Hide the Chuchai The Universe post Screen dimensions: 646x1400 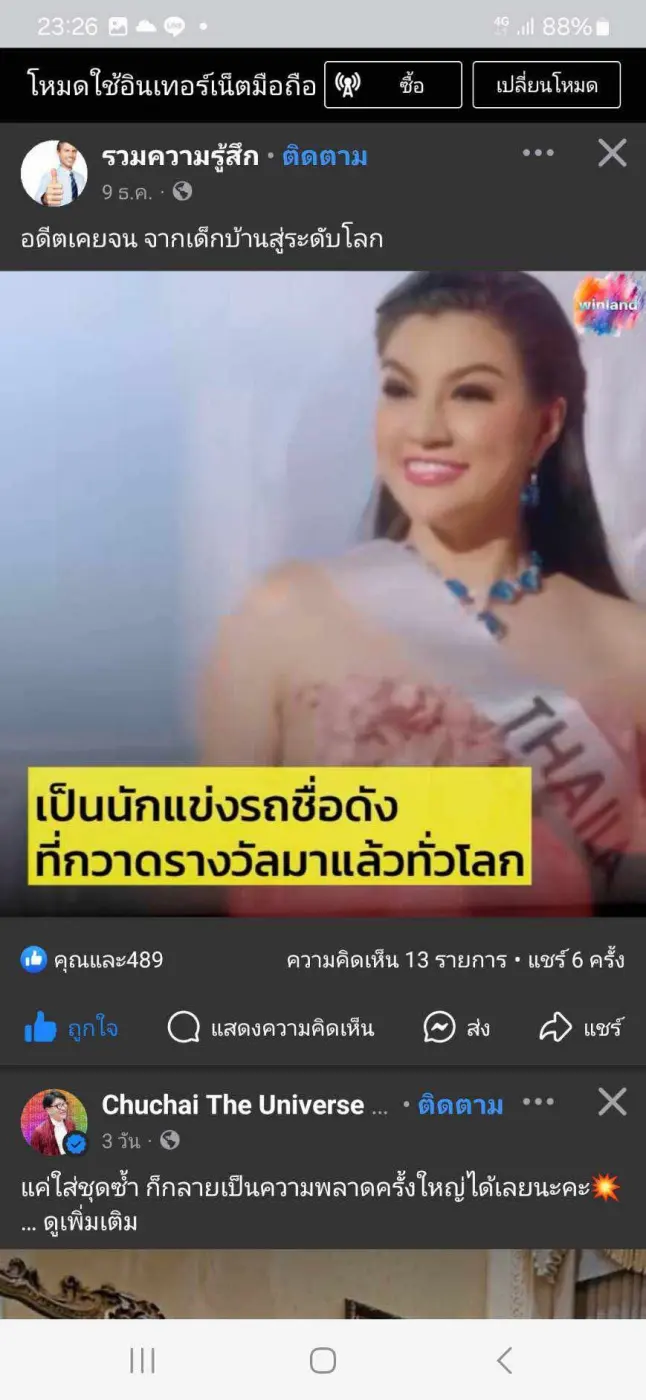(612, 1102)
